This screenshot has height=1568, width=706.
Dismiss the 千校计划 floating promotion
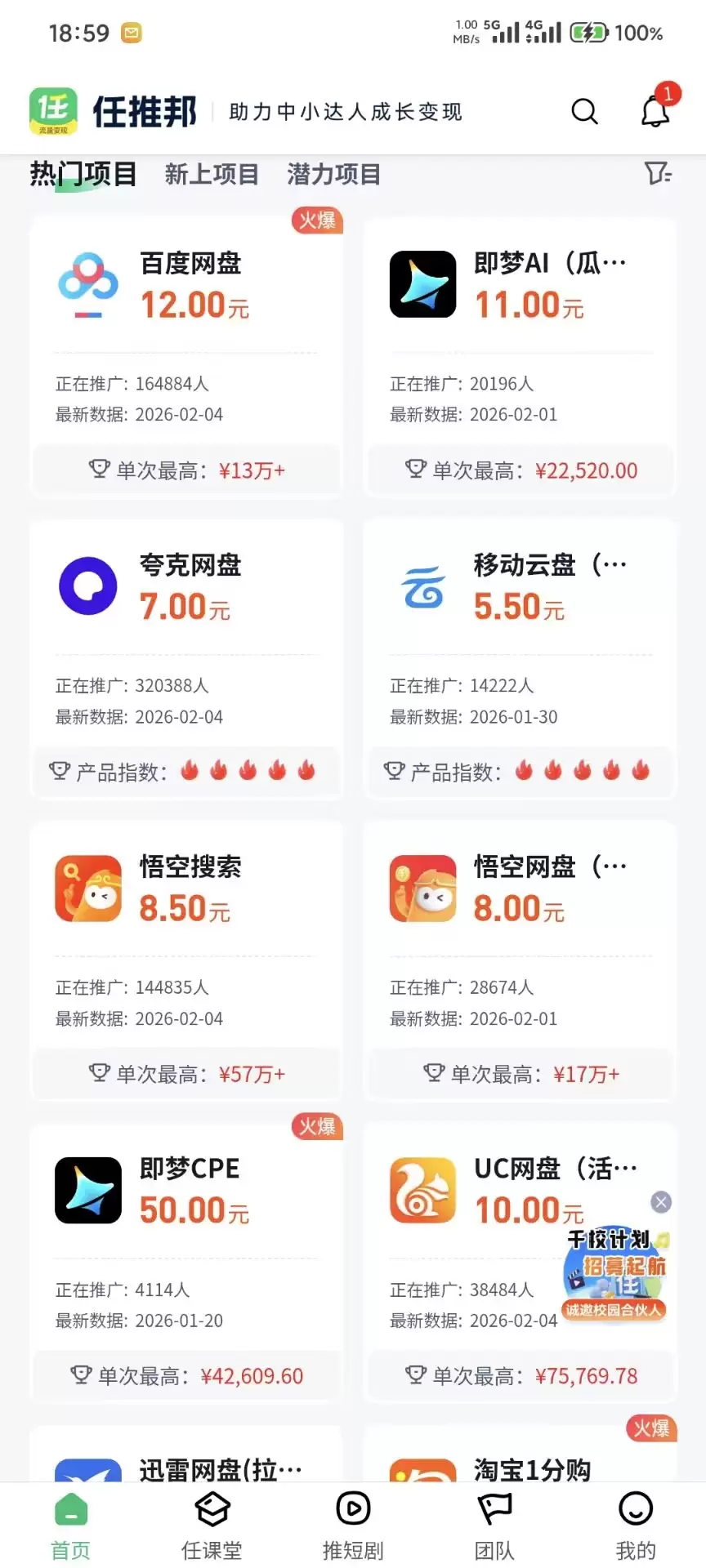click(x=660, y=1201)
